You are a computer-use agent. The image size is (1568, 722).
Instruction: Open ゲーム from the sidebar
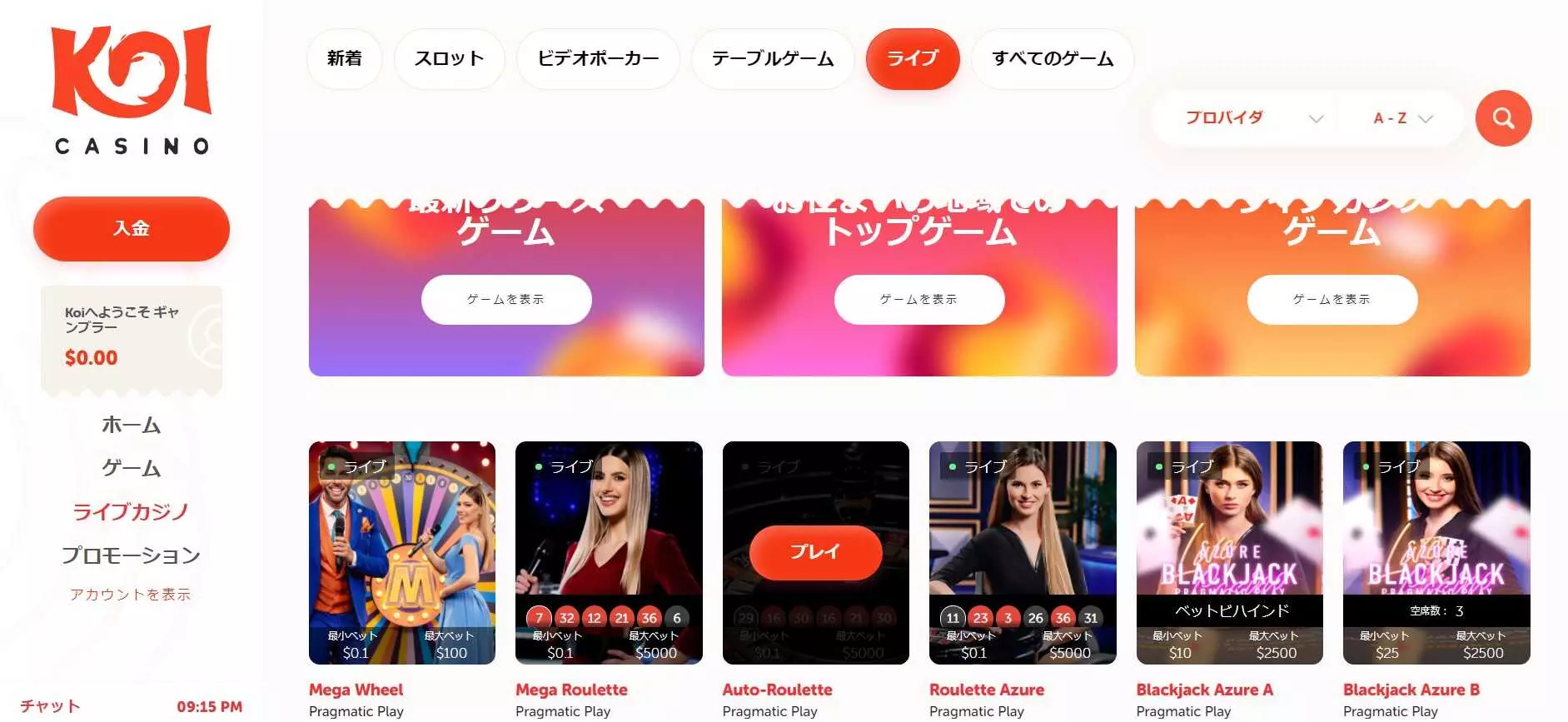[x=131, y=468]
